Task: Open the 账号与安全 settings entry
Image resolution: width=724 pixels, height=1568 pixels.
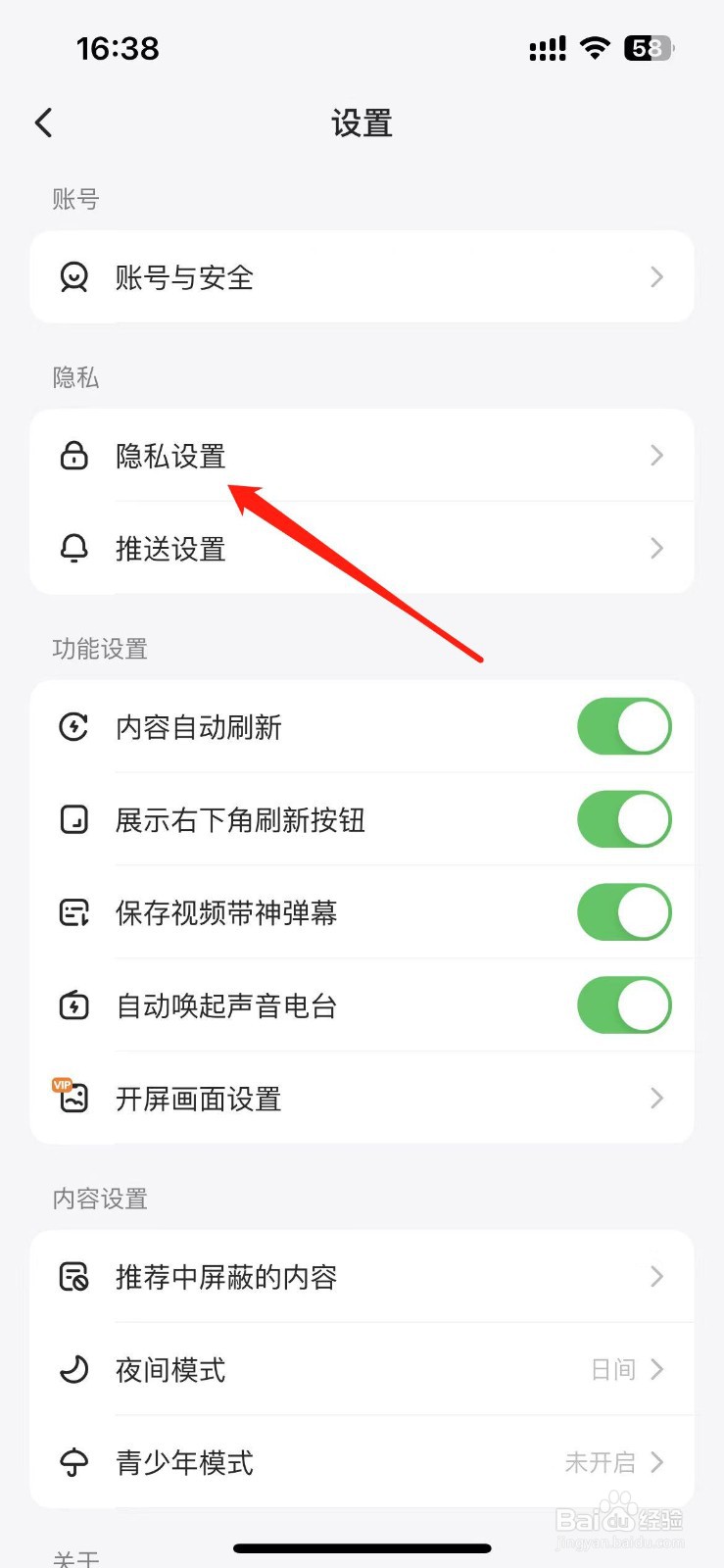Action: click(x=362, y=276)
